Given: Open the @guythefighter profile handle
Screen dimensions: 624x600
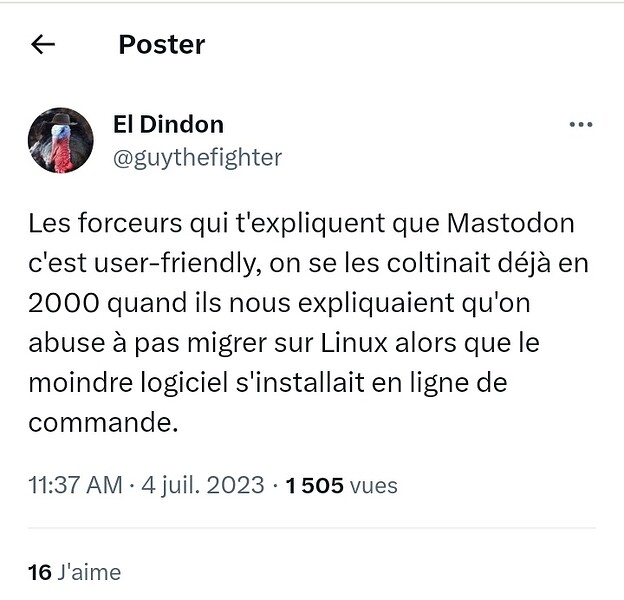Looking at the screenshot, I should coord(197,157).
